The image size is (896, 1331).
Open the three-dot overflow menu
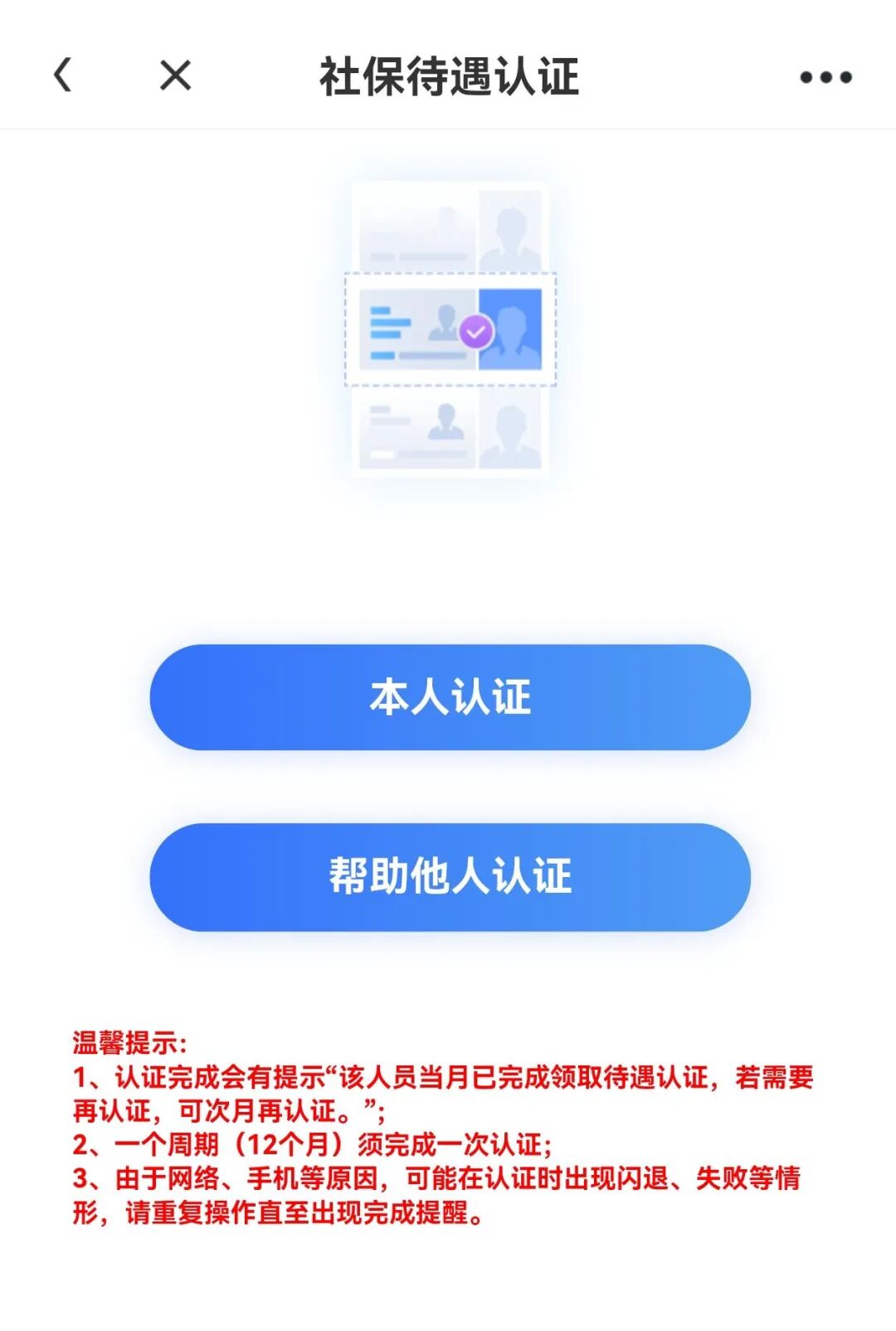pyautogui.click(x=825, y=77)
